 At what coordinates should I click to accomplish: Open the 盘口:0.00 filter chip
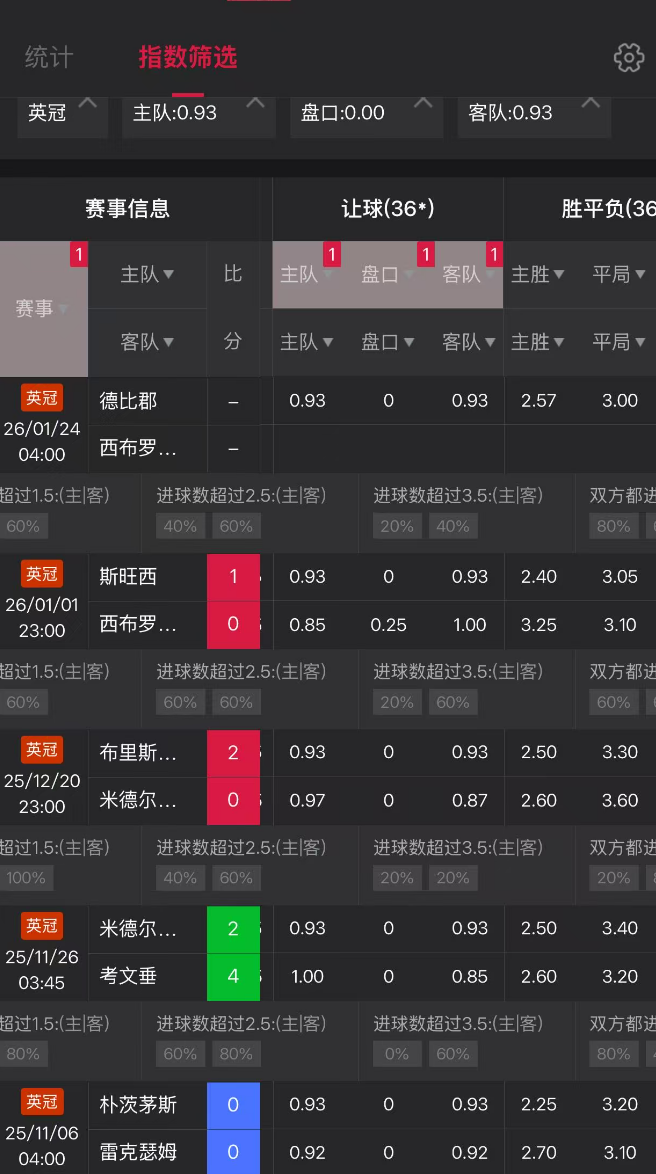(x=365, y=113)
